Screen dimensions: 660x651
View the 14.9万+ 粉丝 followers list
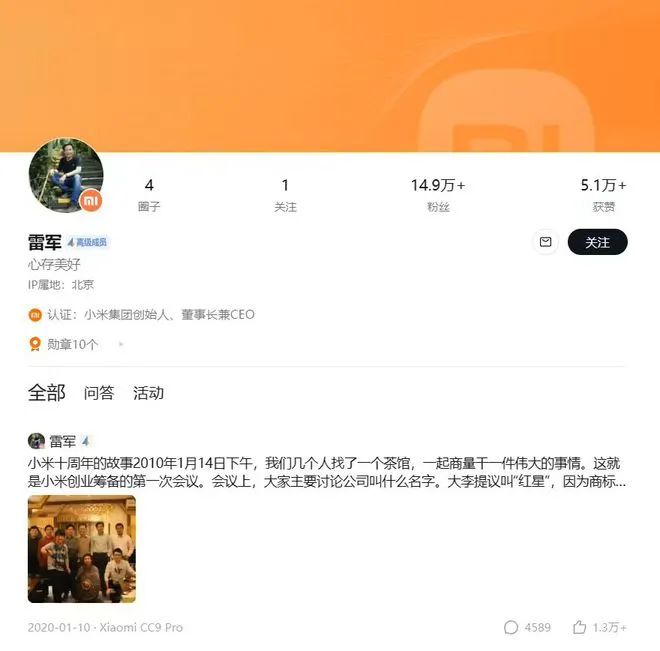(x=438, y=194)
